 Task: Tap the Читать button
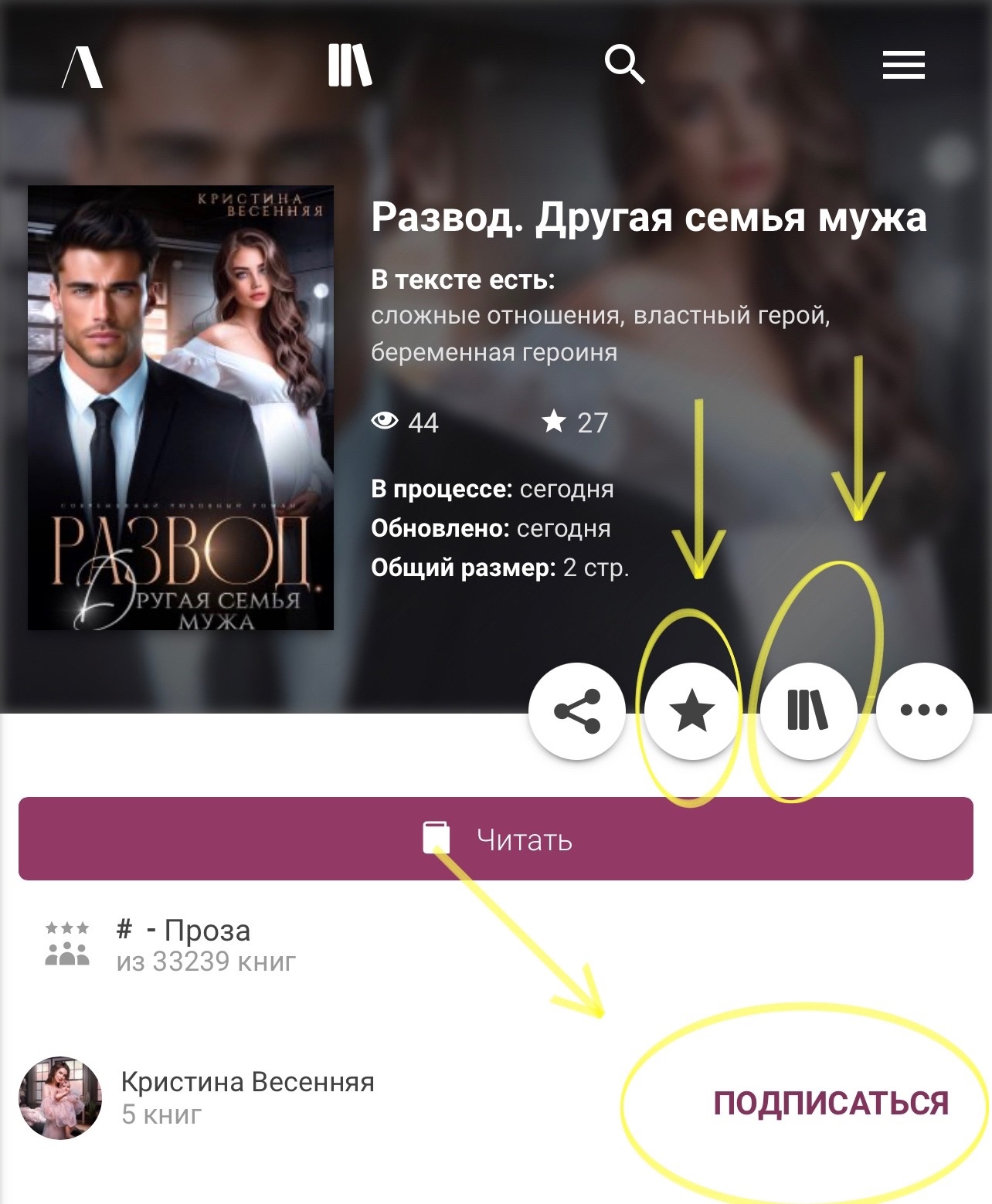pos(495,839)
